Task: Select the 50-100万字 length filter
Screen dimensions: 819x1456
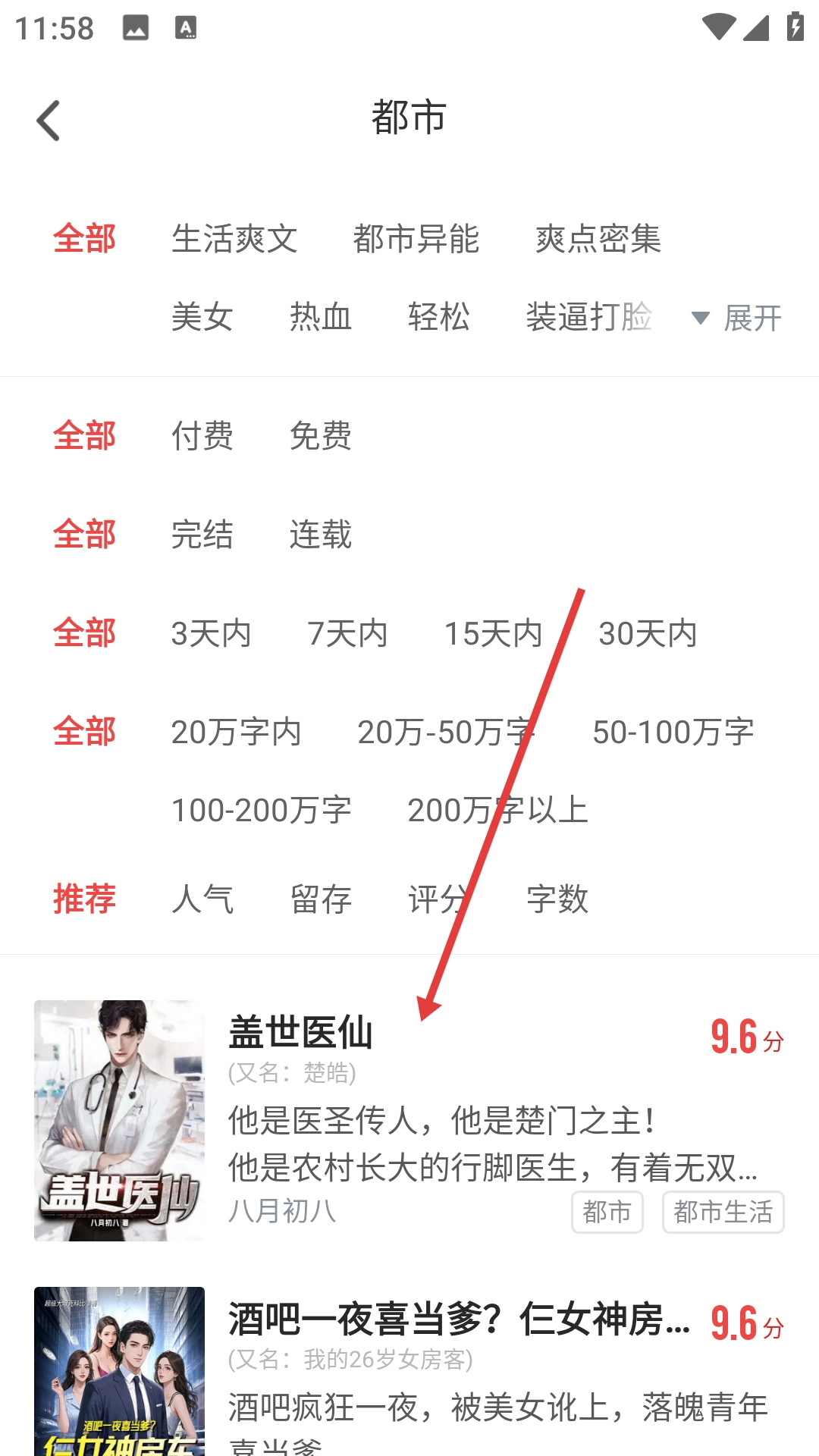Action: pyautogui.click(x=673, y=732)
